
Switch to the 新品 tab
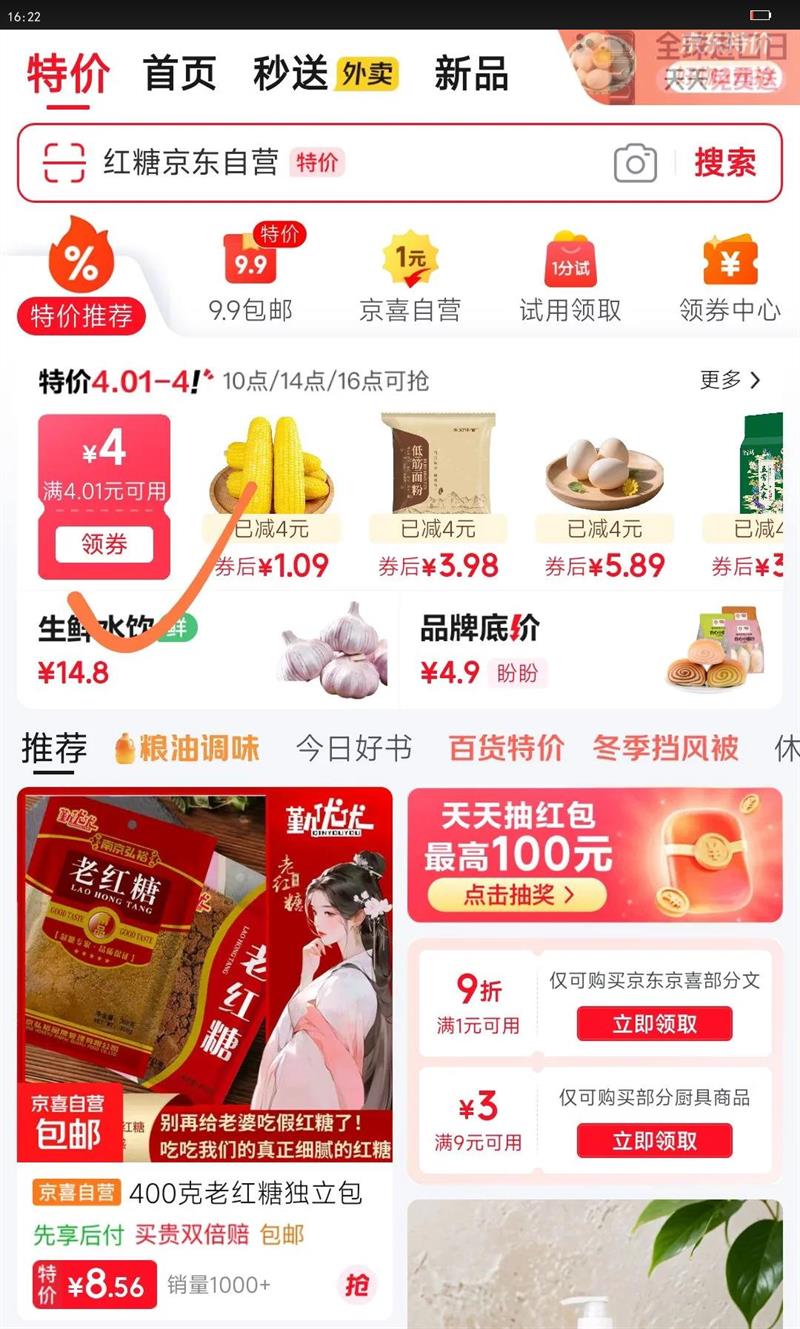471,74
